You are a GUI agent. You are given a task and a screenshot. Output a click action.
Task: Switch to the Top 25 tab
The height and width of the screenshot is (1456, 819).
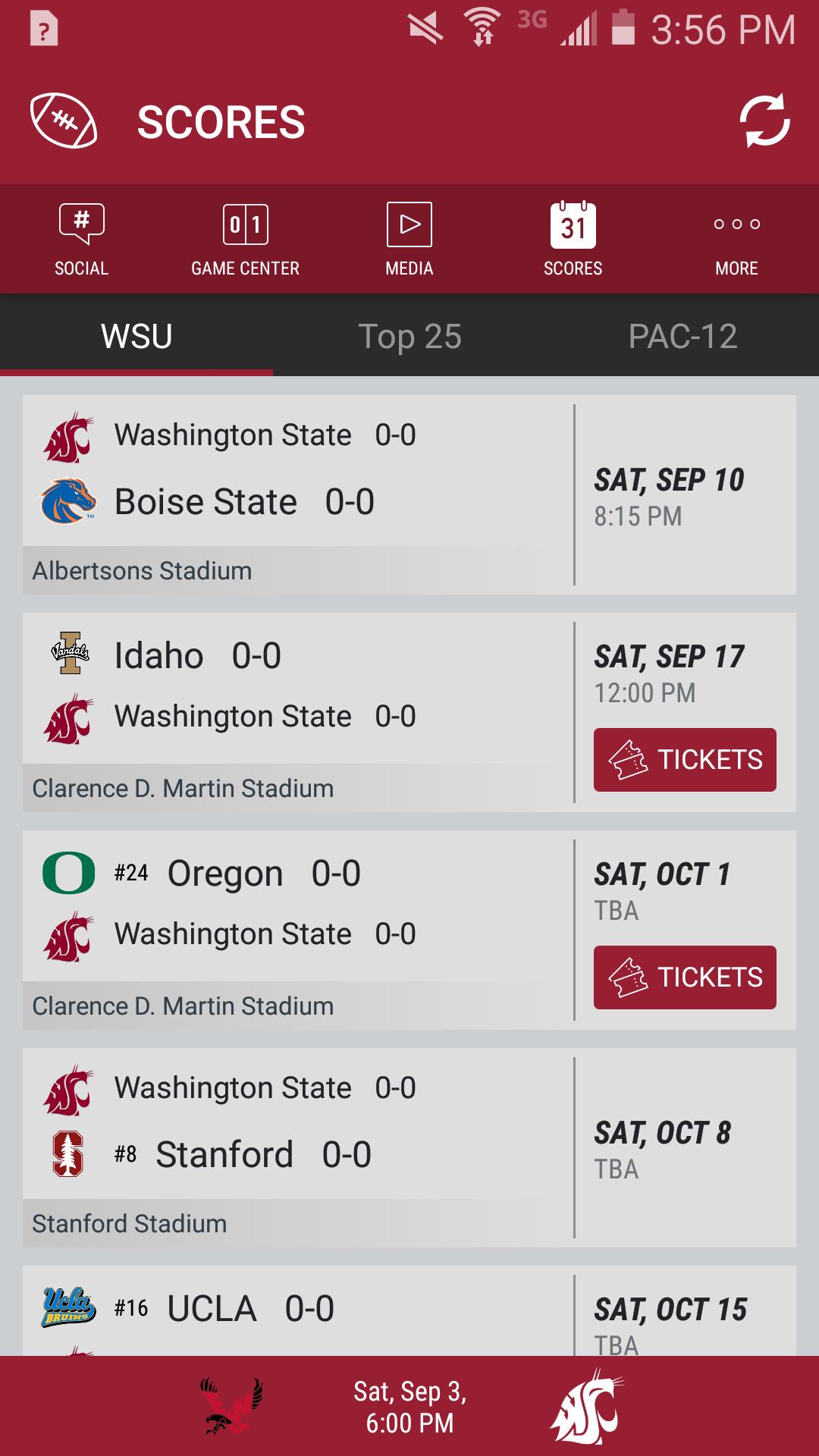pyautogui.click(x=409, y=336)
